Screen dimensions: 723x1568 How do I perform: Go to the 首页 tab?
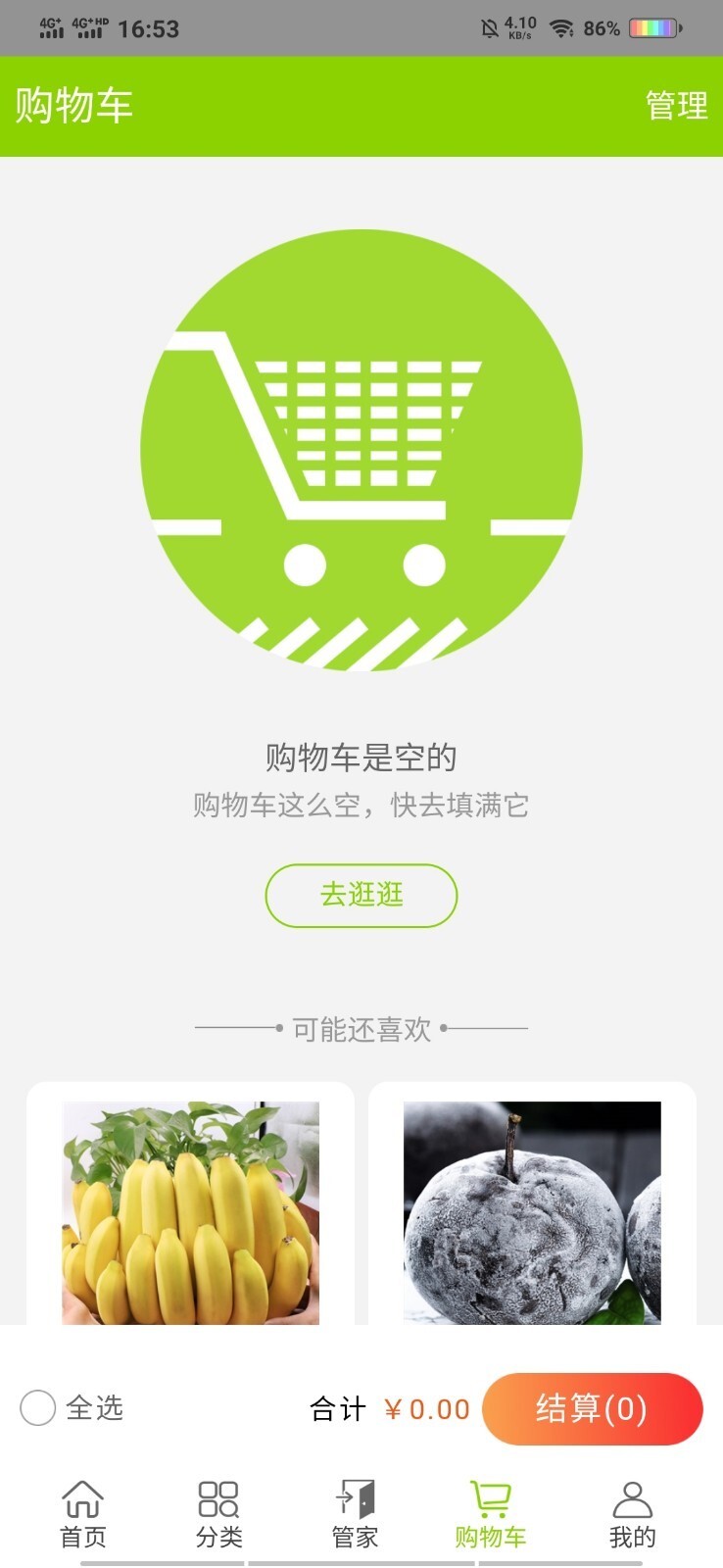[83, 1514]
